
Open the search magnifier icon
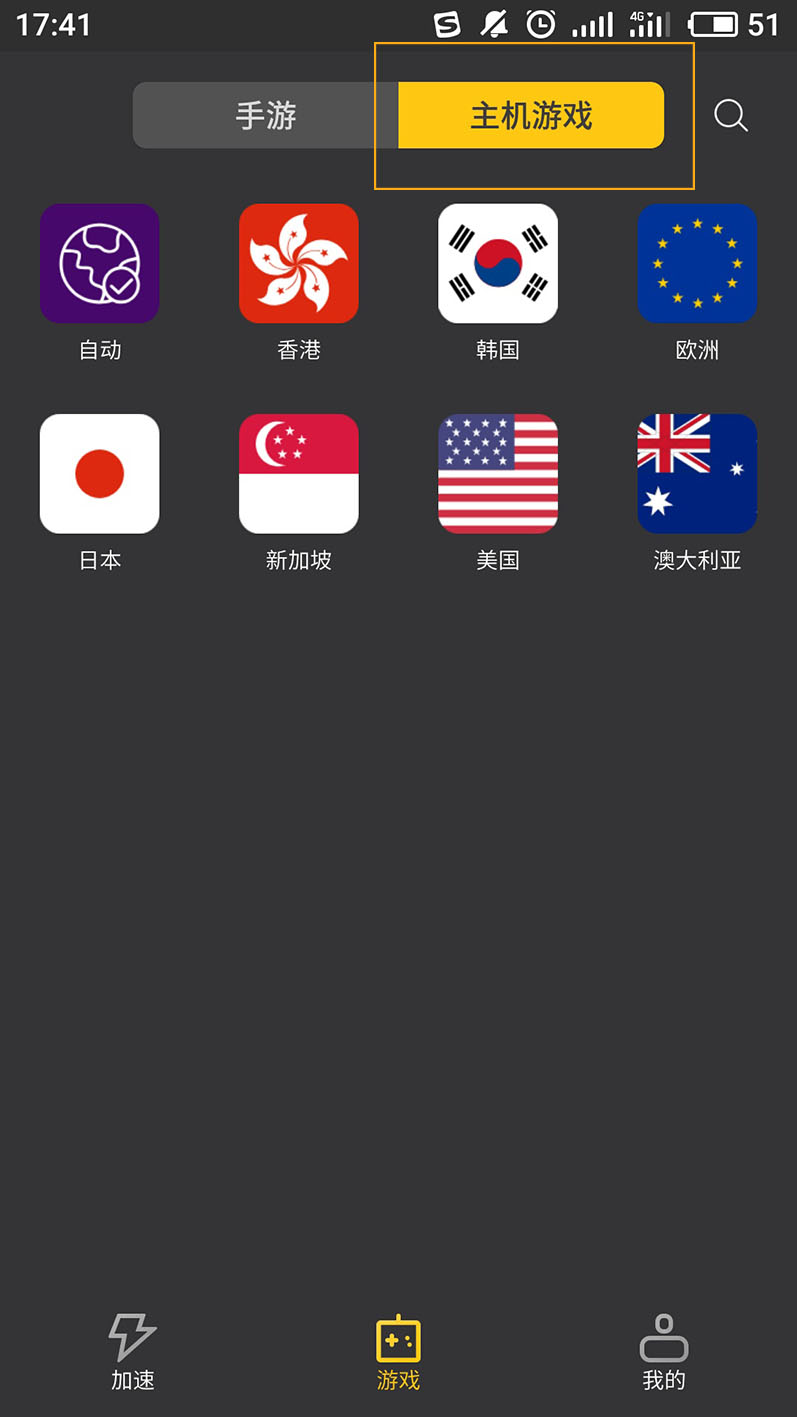(731, 116)
